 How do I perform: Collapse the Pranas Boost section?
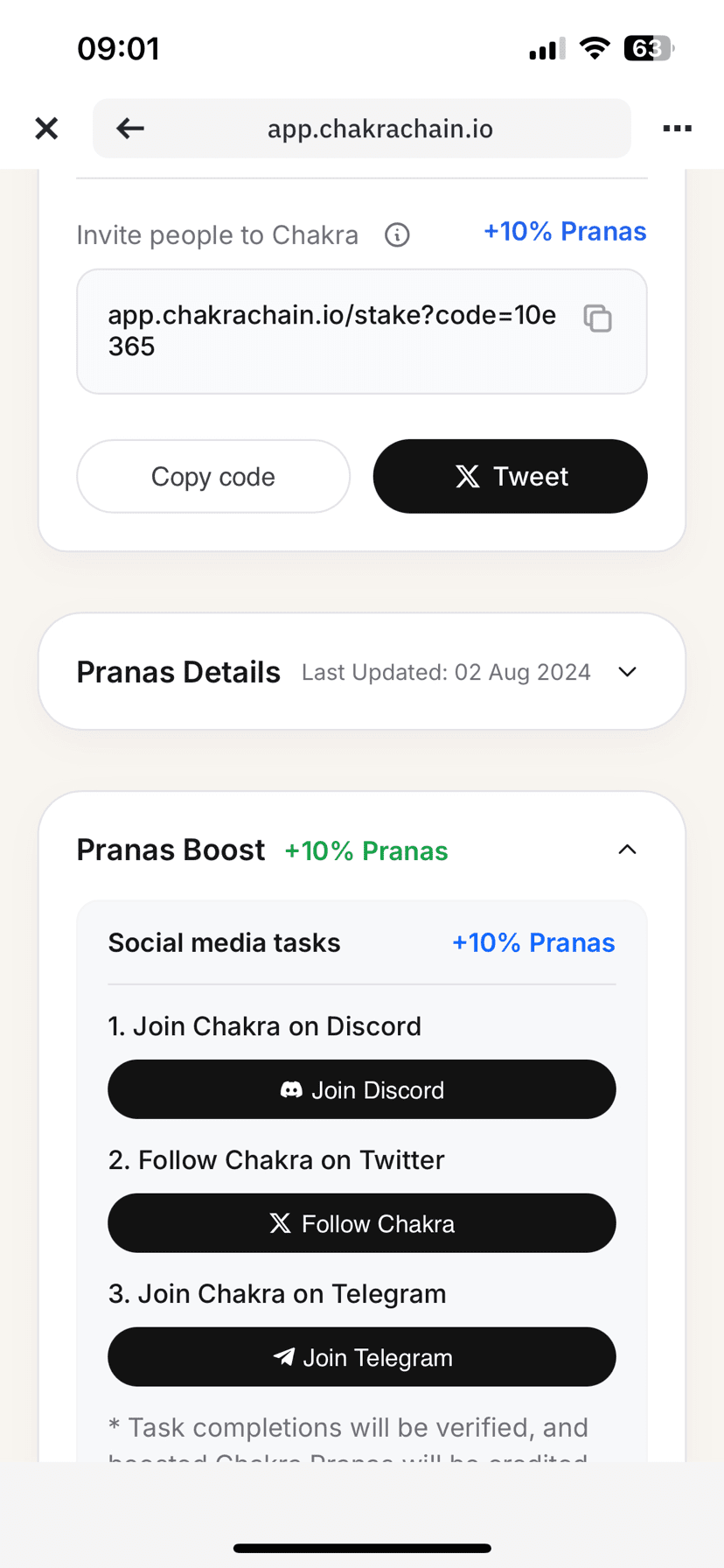coord(627,850)
